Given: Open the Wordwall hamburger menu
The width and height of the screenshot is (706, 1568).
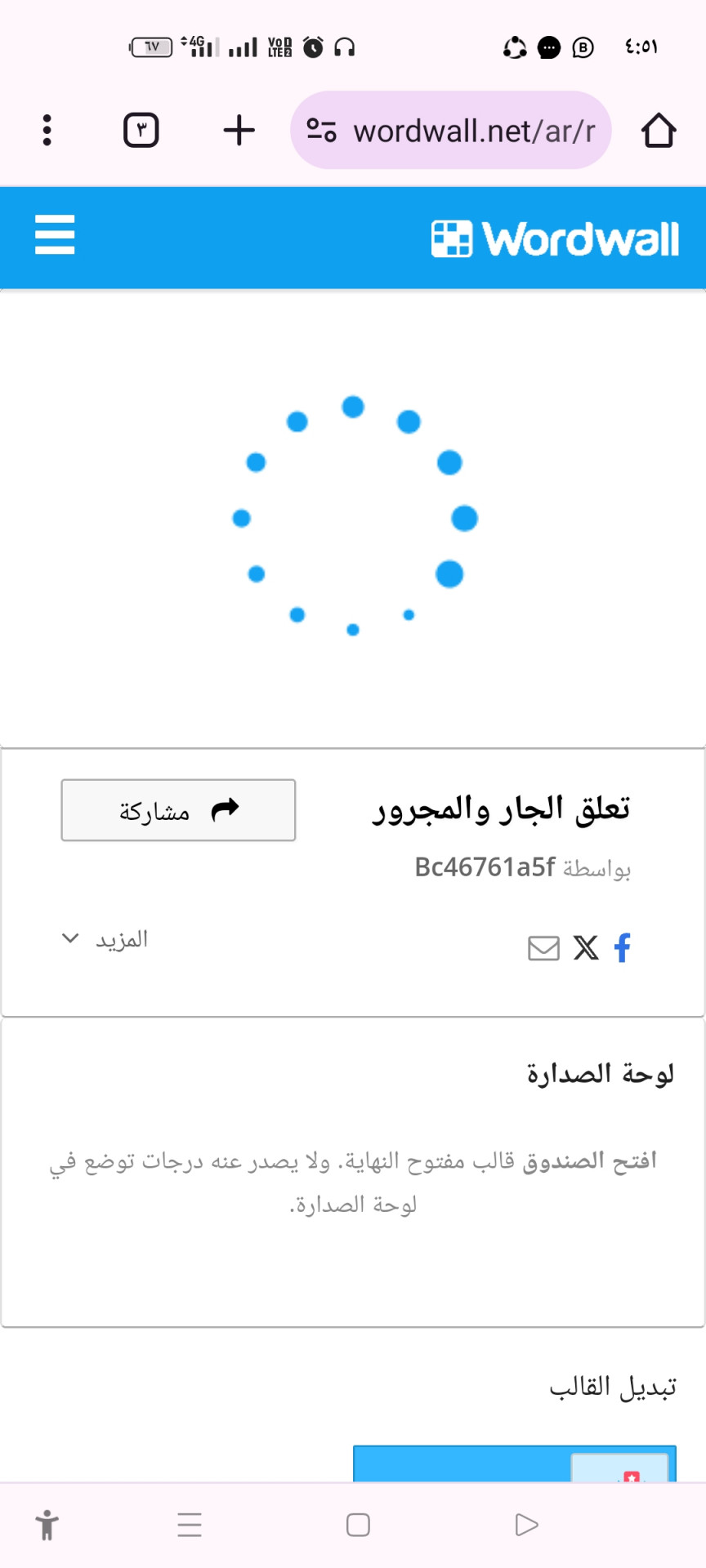Looking at the screenshot, I should [55, 235].
